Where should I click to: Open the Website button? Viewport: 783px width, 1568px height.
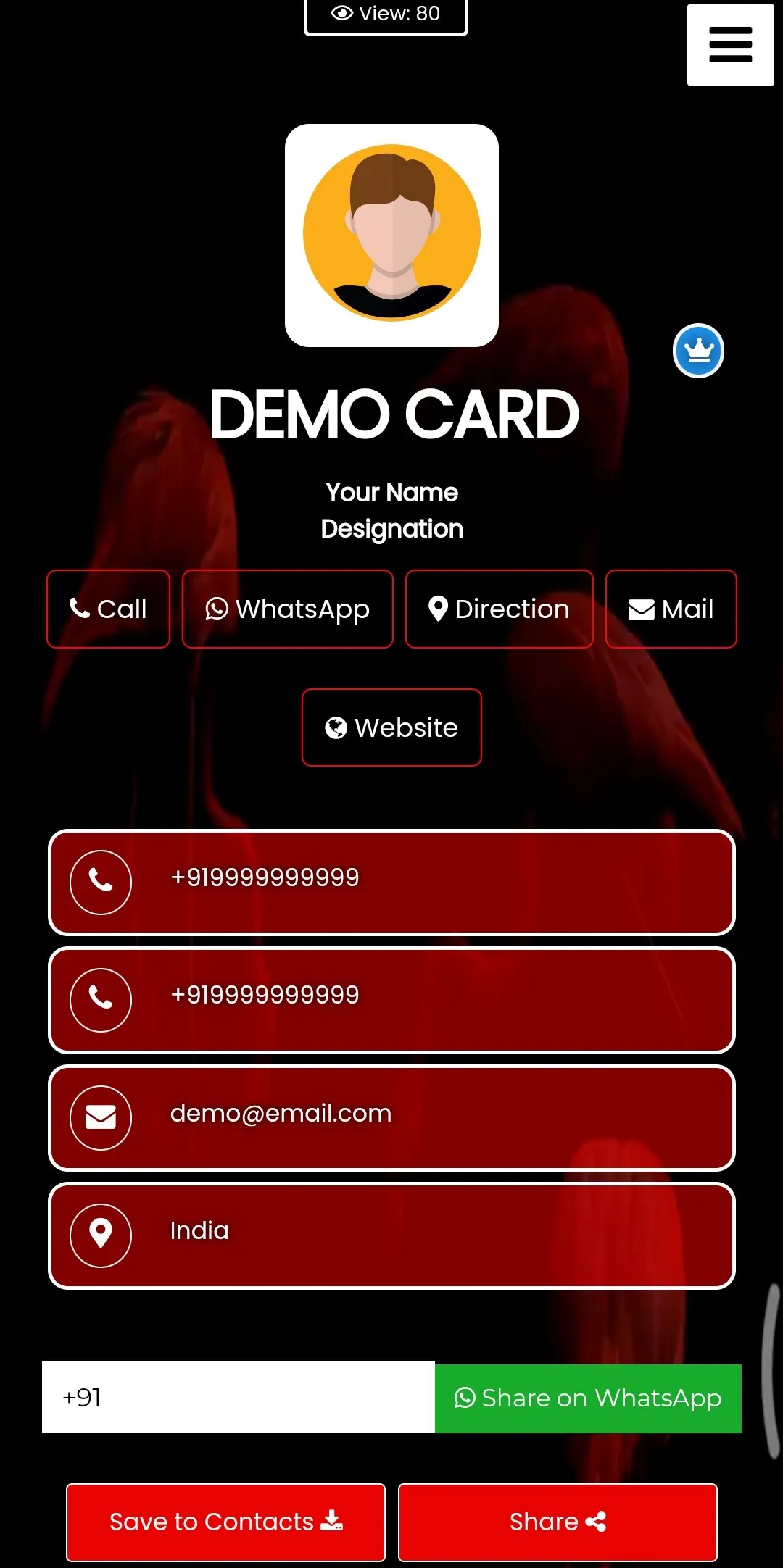tap(391, 727)
